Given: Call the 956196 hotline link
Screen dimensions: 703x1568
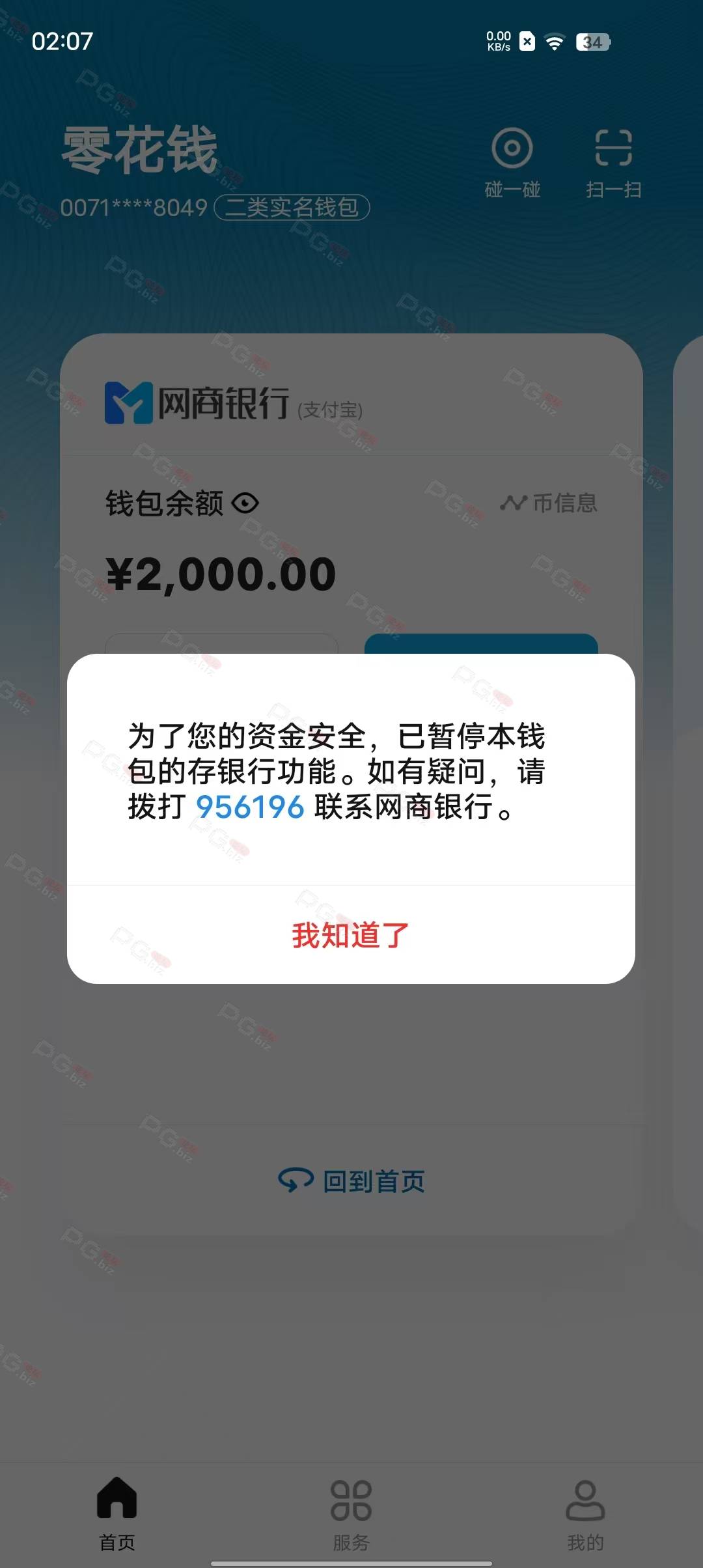Looking at the screenshot, I should coord(250,807).
